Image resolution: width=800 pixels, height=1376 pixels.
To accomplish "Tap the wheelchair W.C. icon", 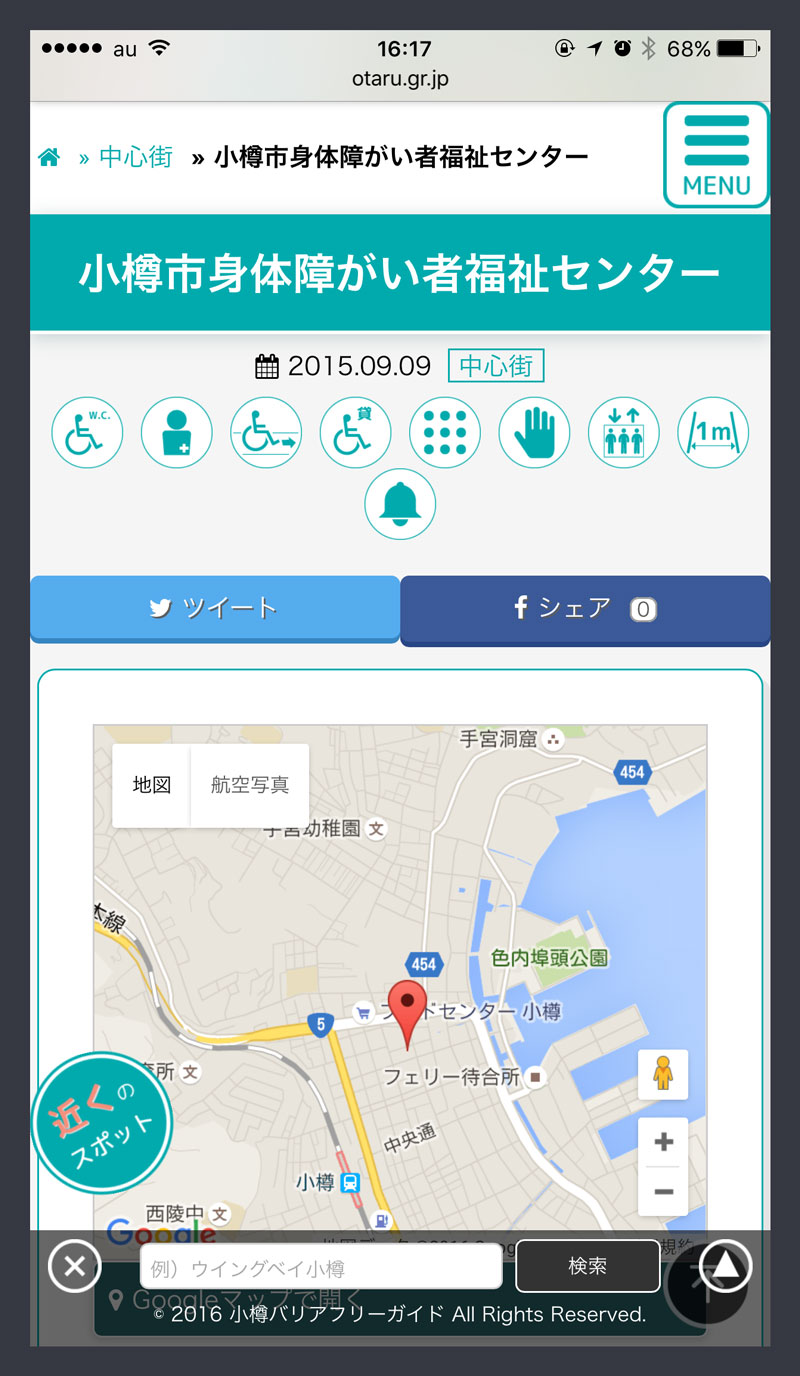I will [x=87, y=433].
